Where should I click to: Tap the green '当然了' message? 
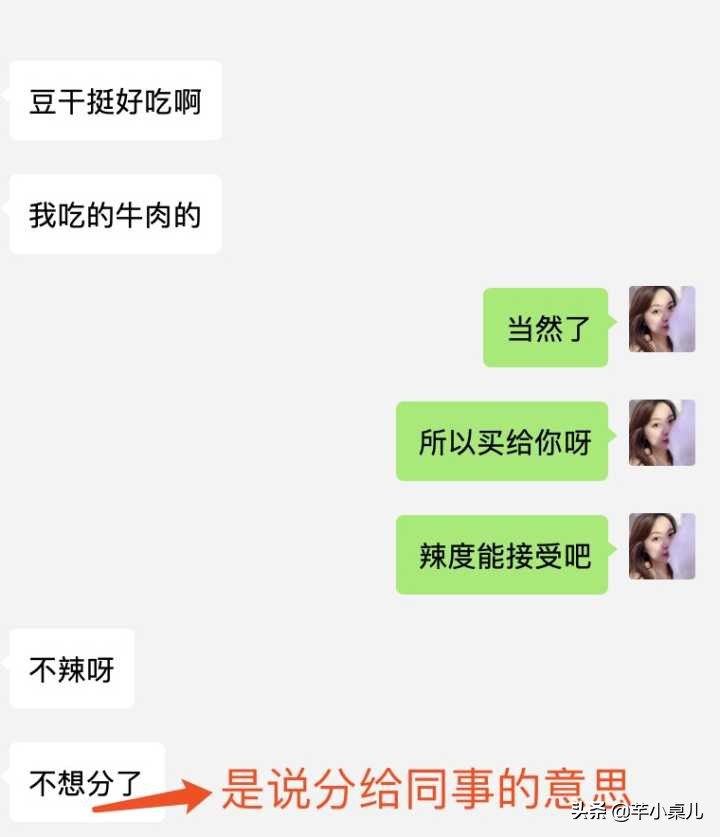click(x=546, y=327)
